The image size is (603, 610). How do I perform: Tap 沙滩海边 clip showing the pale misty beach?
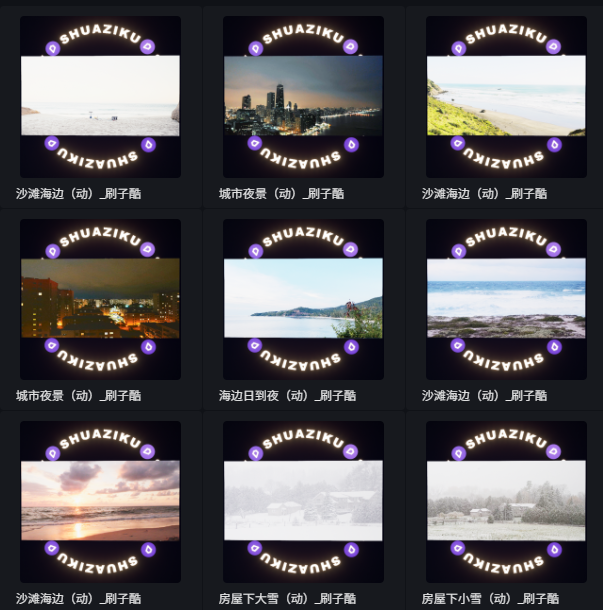coord(100,96)
